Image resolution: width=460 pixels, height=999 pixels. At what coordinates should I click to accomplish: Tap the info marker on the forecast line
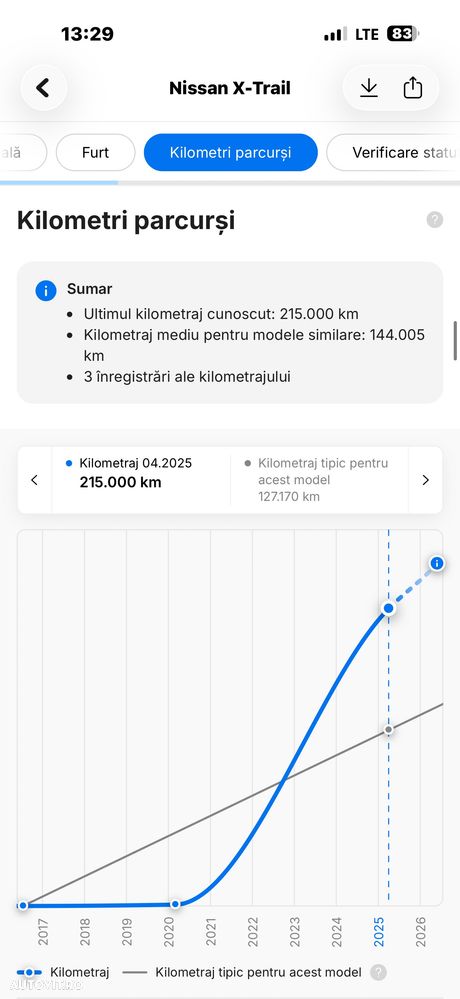[x=436, y=563]
